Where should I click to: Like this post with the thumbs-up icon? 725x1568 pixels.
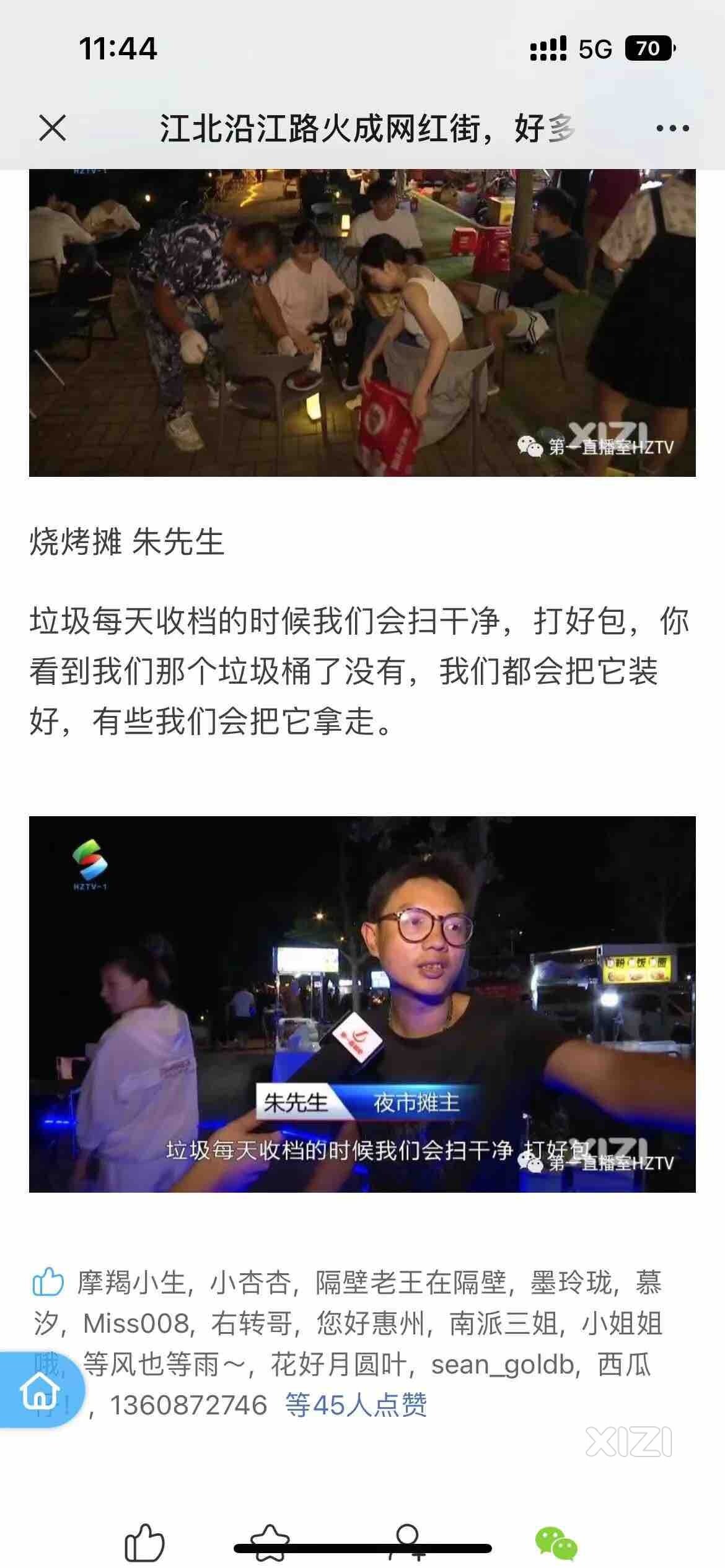[x=144, y=1542]
